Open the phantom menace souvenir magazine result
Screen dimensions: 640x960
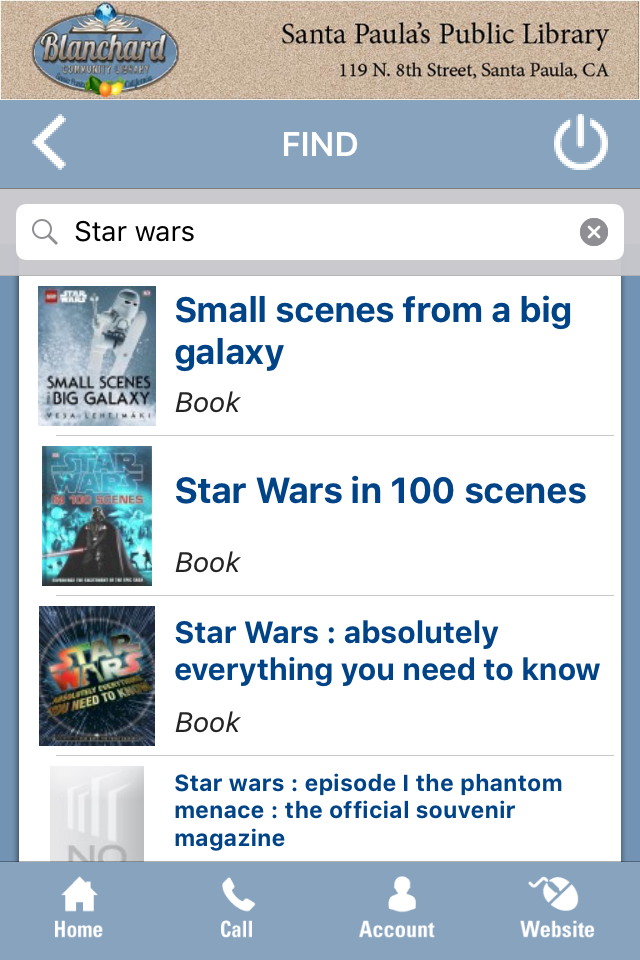tap(368, 810)
